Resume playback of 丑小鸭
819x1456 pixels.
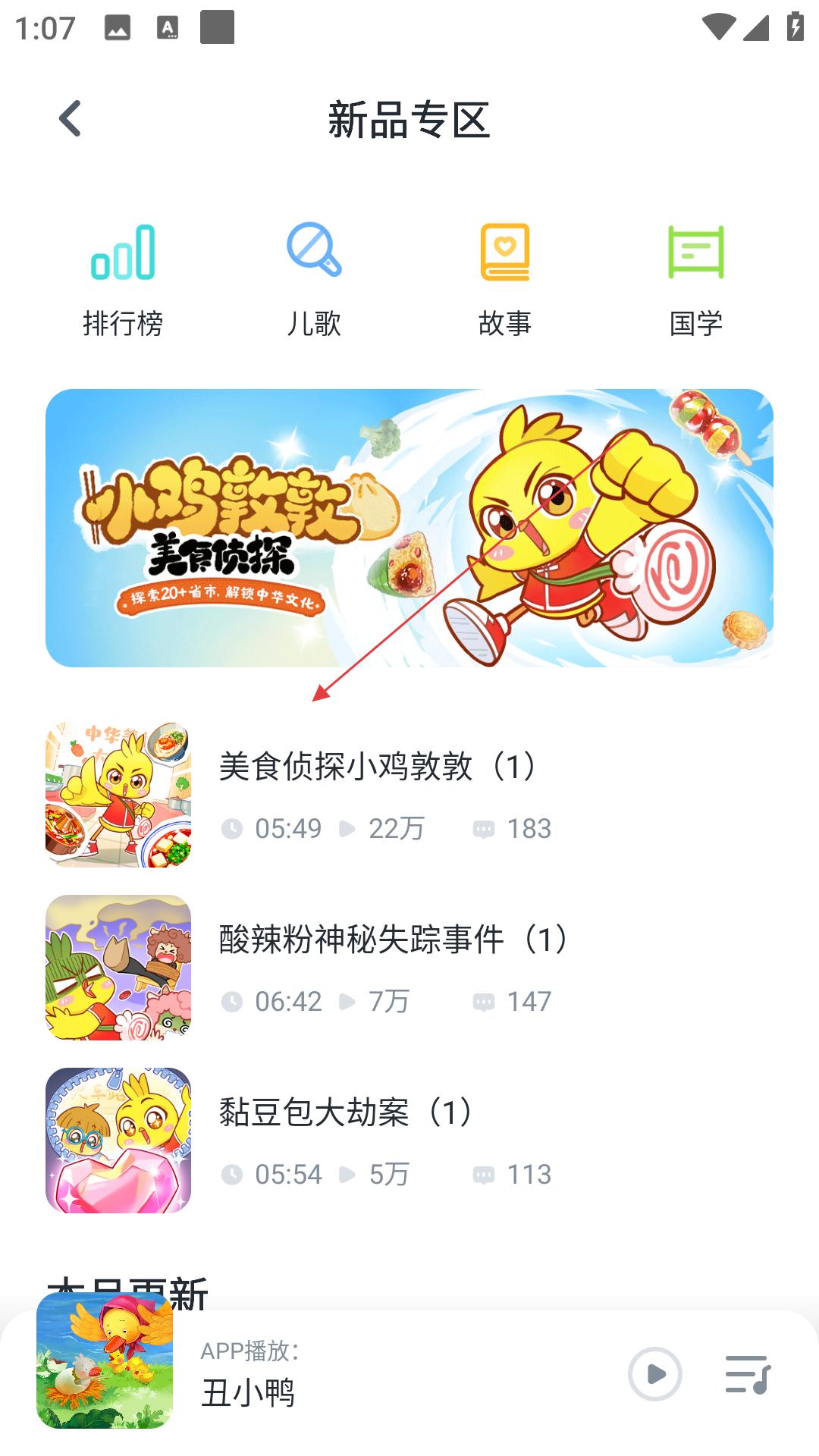(654, 1373)
